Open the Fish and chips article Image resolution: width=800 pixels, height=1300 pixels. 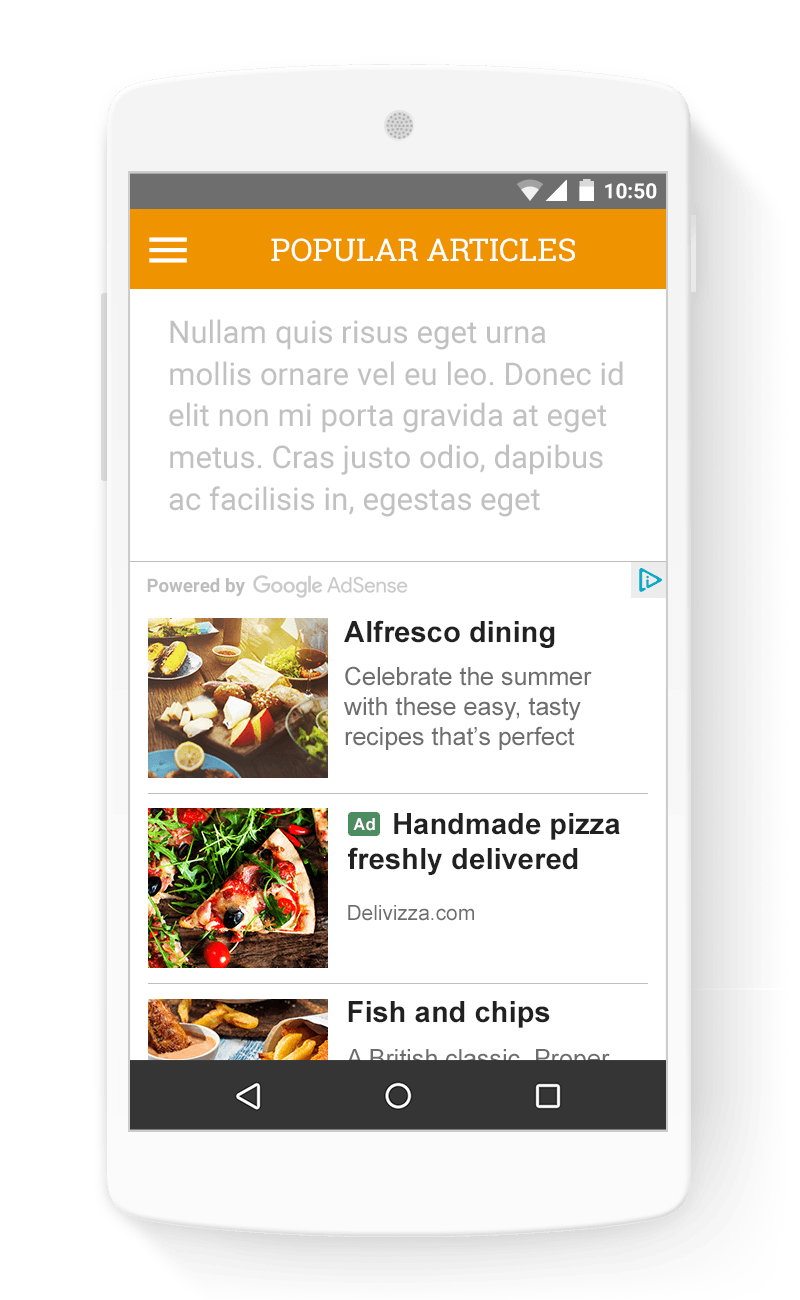click(x=448, y=1013)
